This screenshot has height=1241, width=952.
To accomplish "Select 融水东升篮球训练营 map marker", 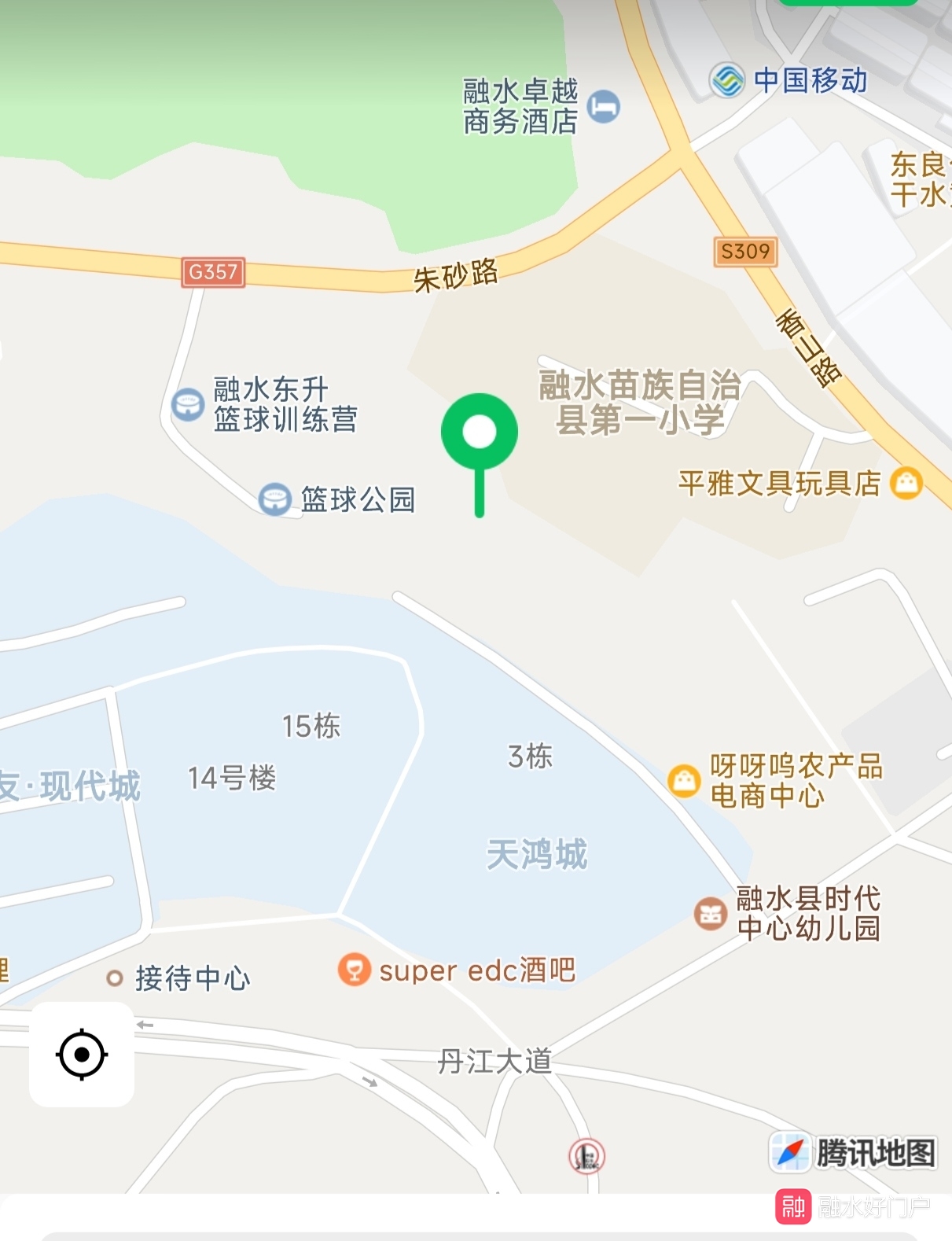I will coord(188,405).
